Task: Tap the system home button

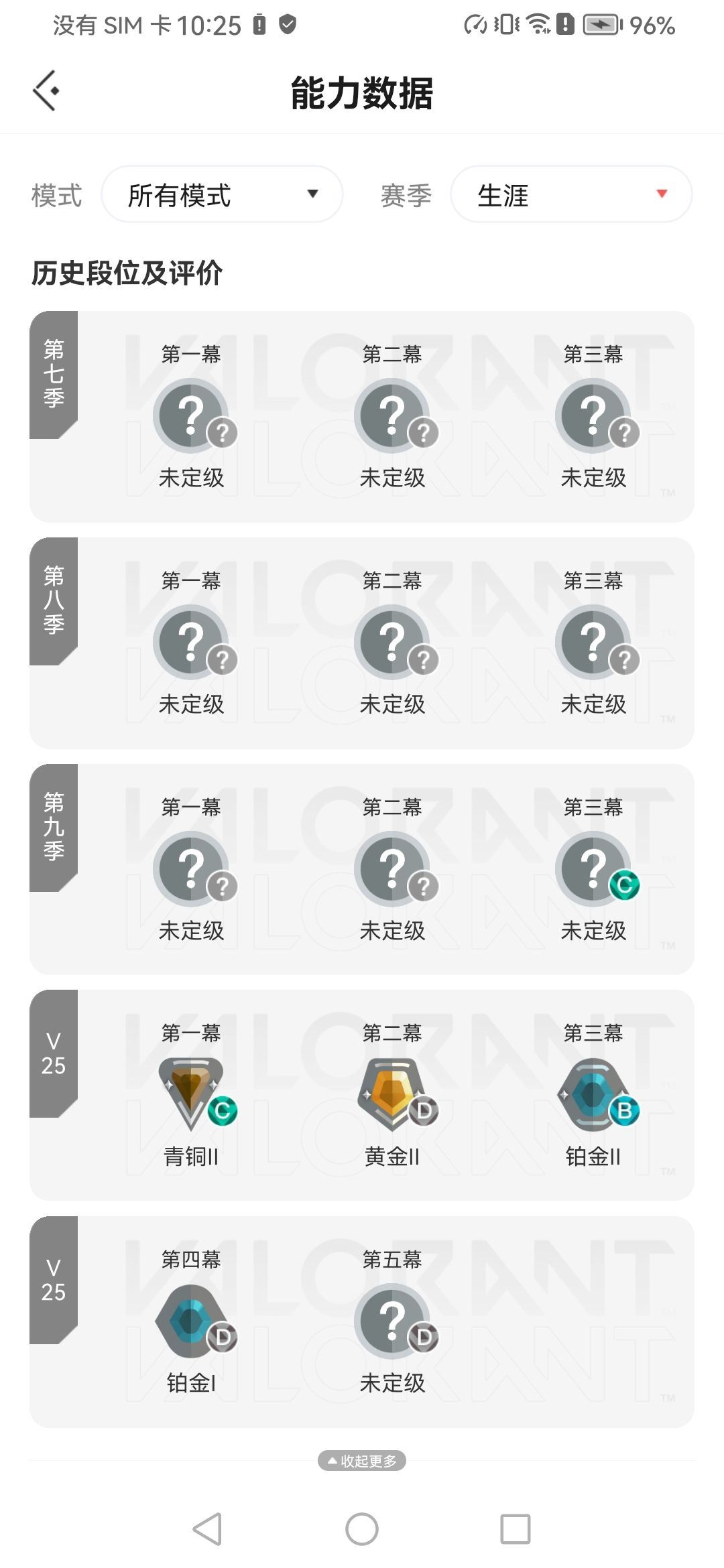Action: coord(362,1529)
